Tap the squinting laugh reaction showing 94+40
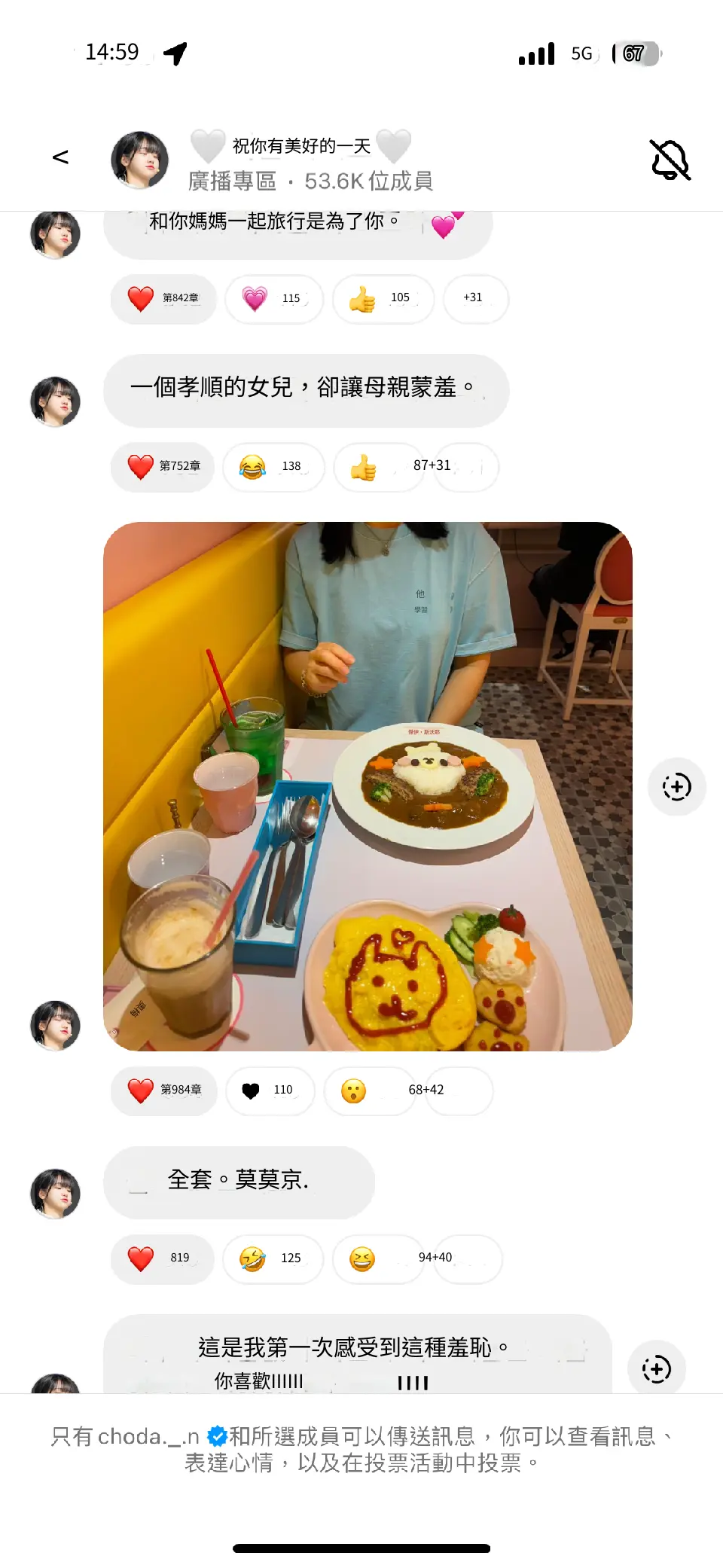 point(378,1258)
